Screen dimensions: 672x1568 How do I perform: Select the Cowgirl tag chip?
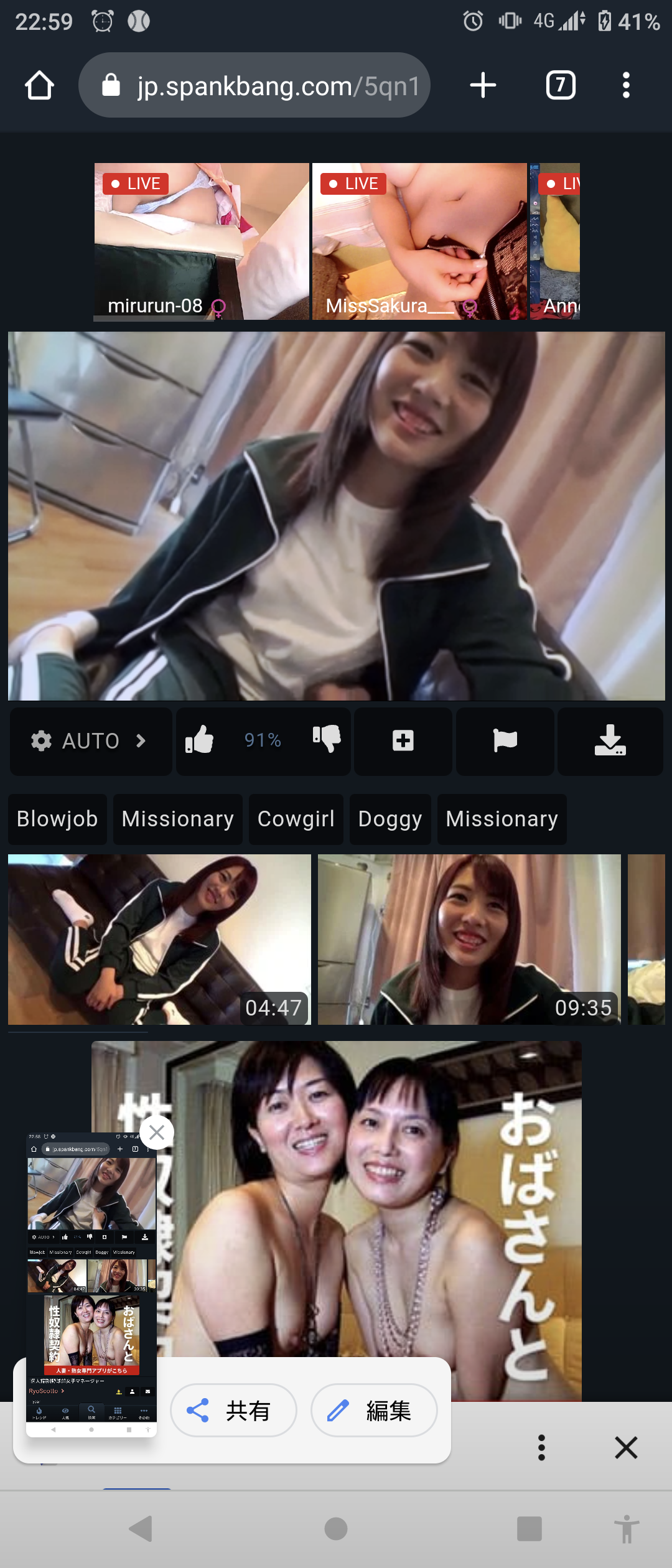pyautogui.click(x=296, y=819)
